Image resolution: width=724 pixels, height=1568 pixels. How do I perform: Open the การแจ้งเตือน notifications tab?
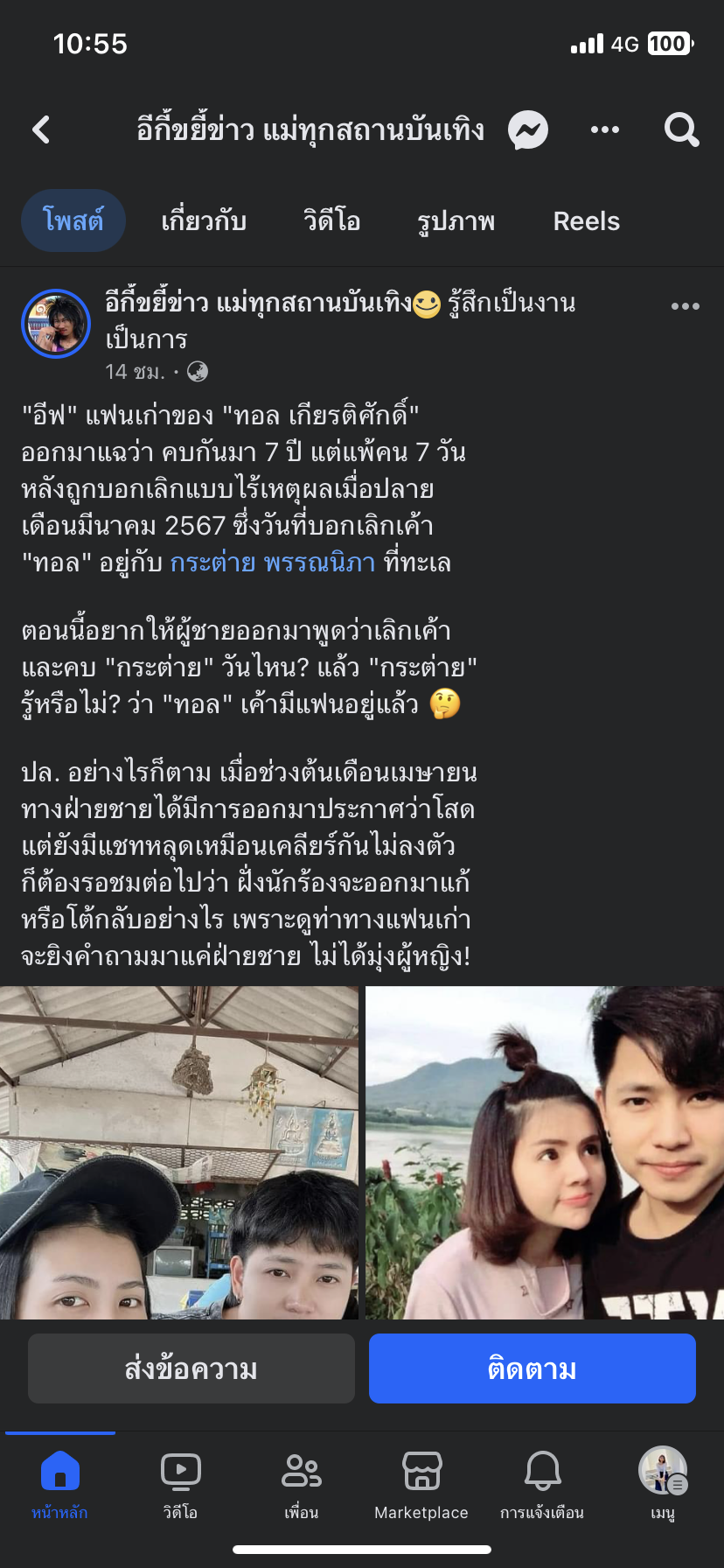tap(542, 1484)
